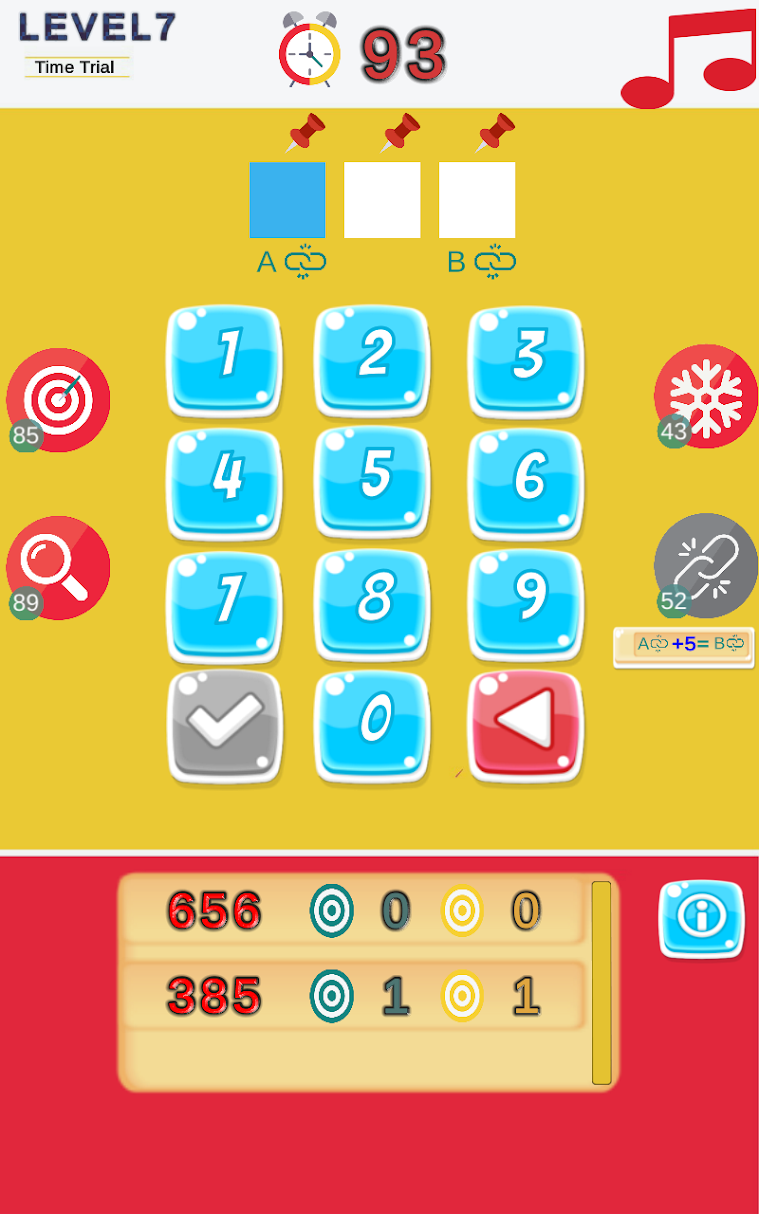The image size is (759, 1214).
Task: Use the broken chain link power-up
Action: click(x=706, y=565)
